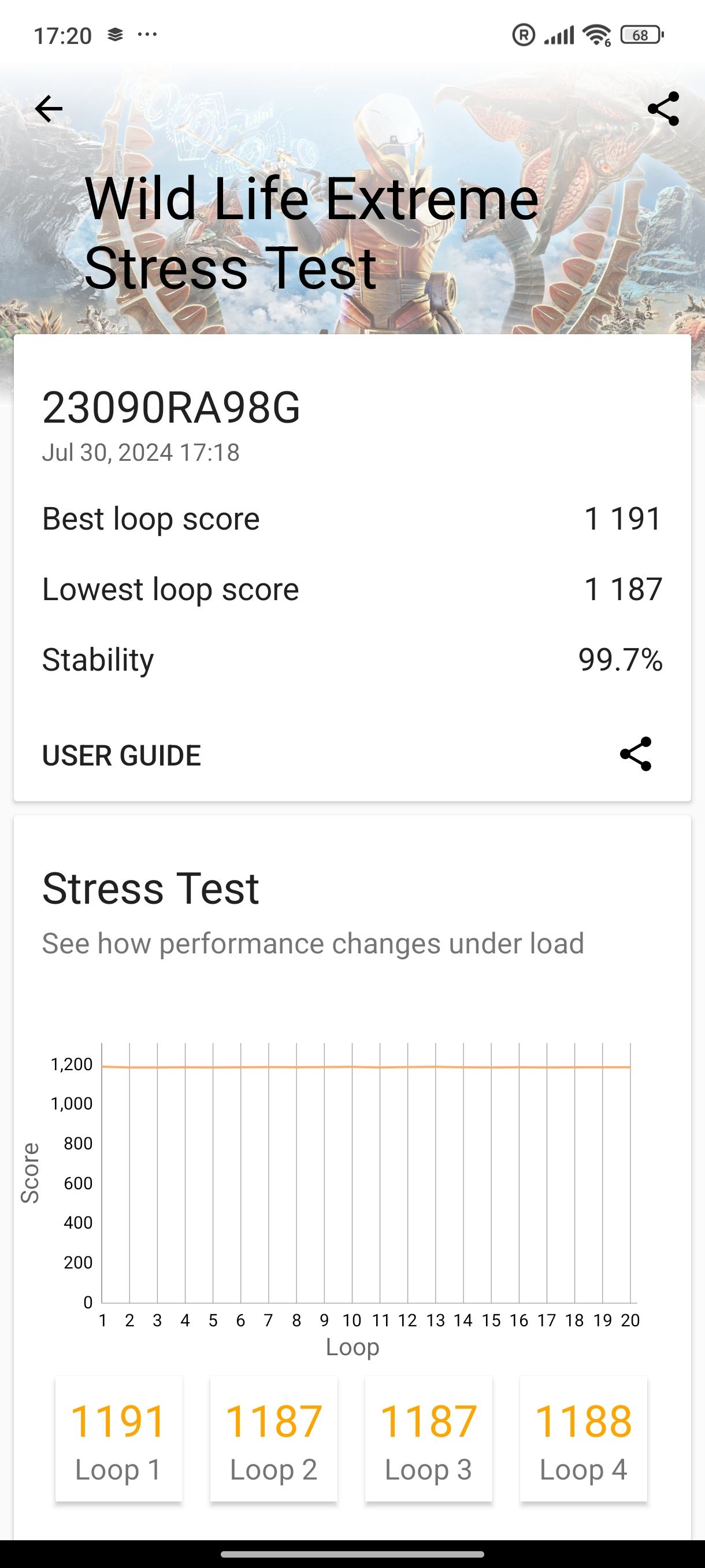Open the USER GUIDE
The width and height of the screenshot is (705, 1568).
[121, 756]
